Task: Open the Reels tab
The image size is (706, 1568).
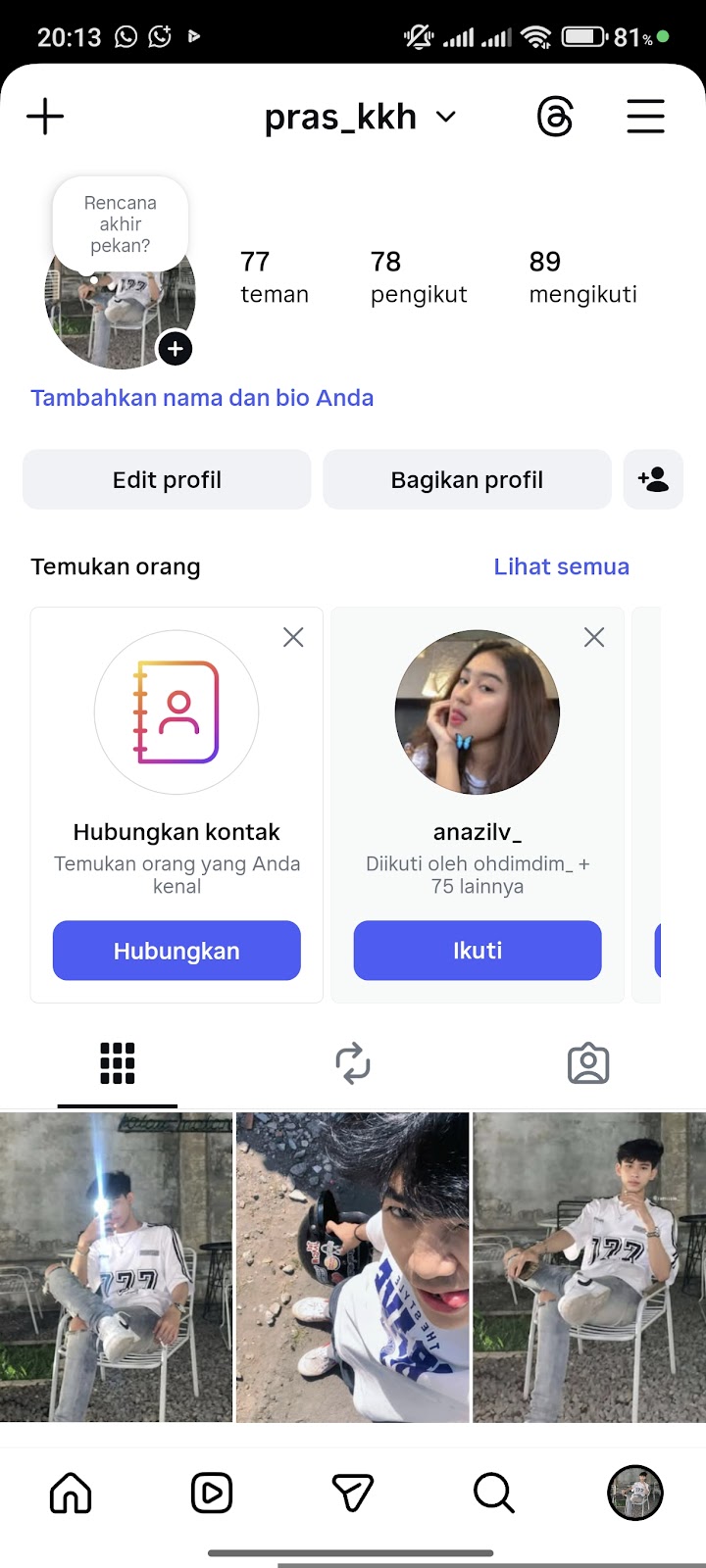Action: click(x=212, y=1494)
